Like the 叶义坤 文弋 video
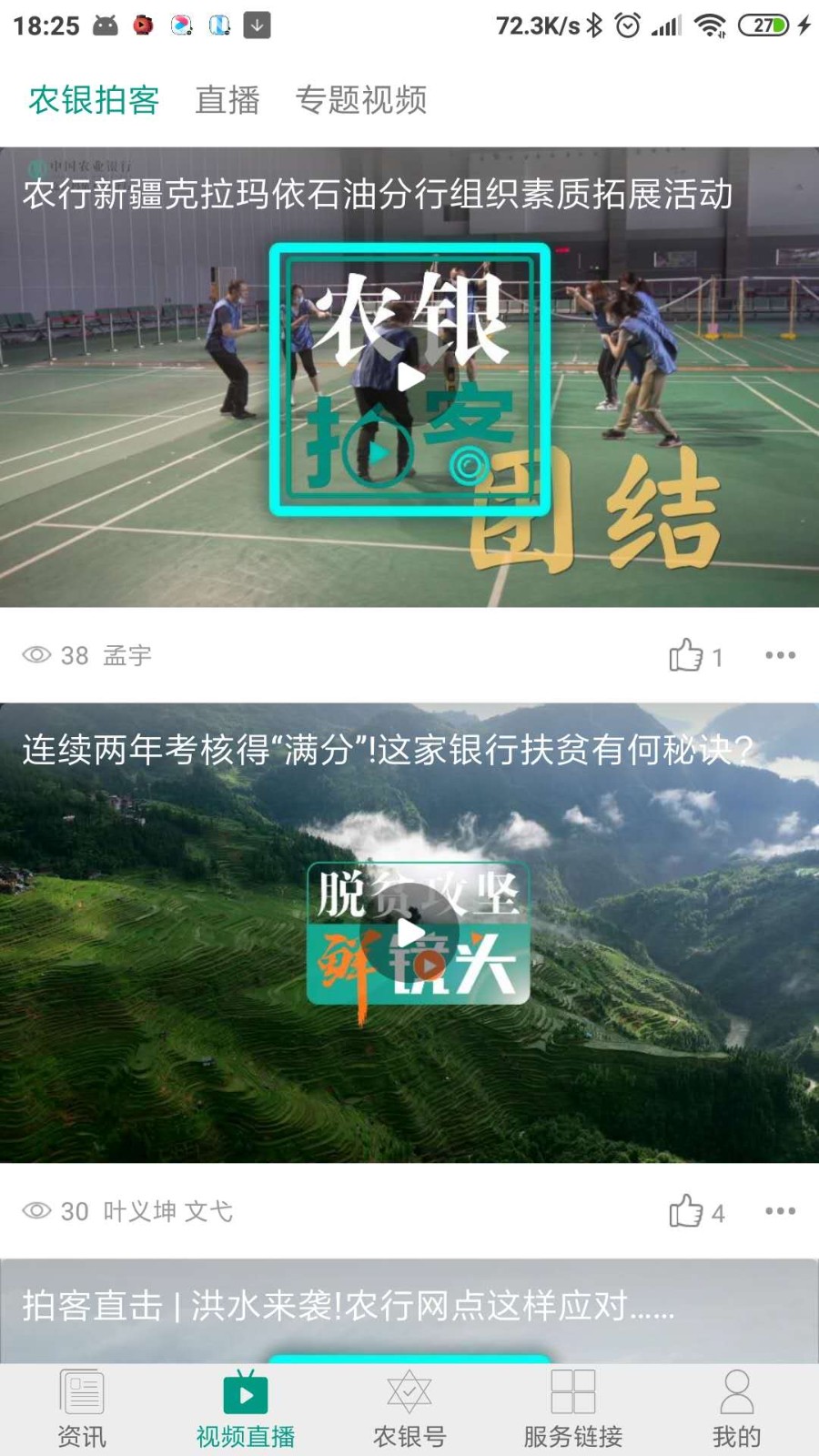Image resolution: width=819 pixels, height=1456 pixels. coord(687,1211)
